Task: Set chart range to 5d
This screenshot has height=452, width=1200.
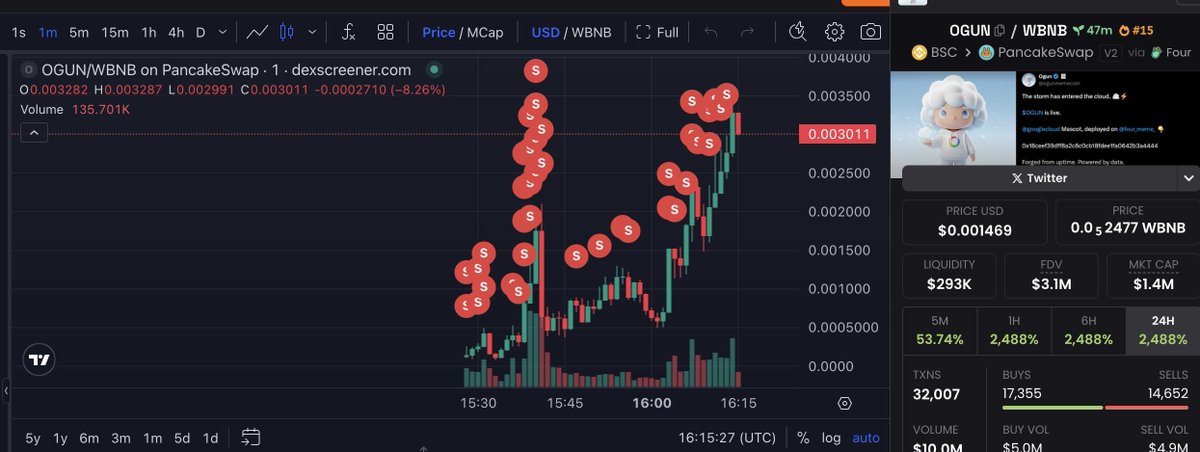Action: tap(181, 438)
